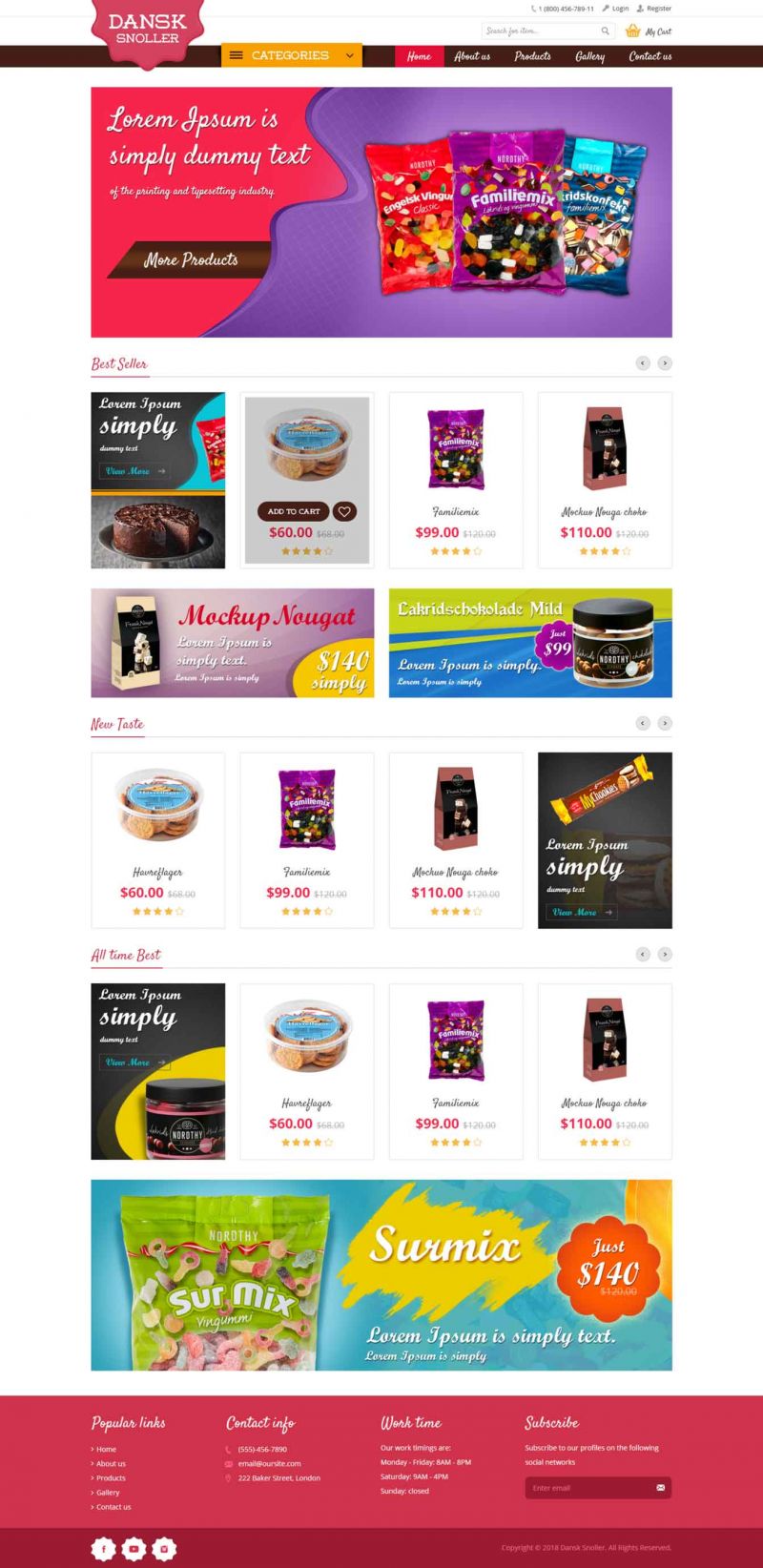The image size is (763, 1568).
Task: Go to the Products nav item
Action: tap(532, 56)
